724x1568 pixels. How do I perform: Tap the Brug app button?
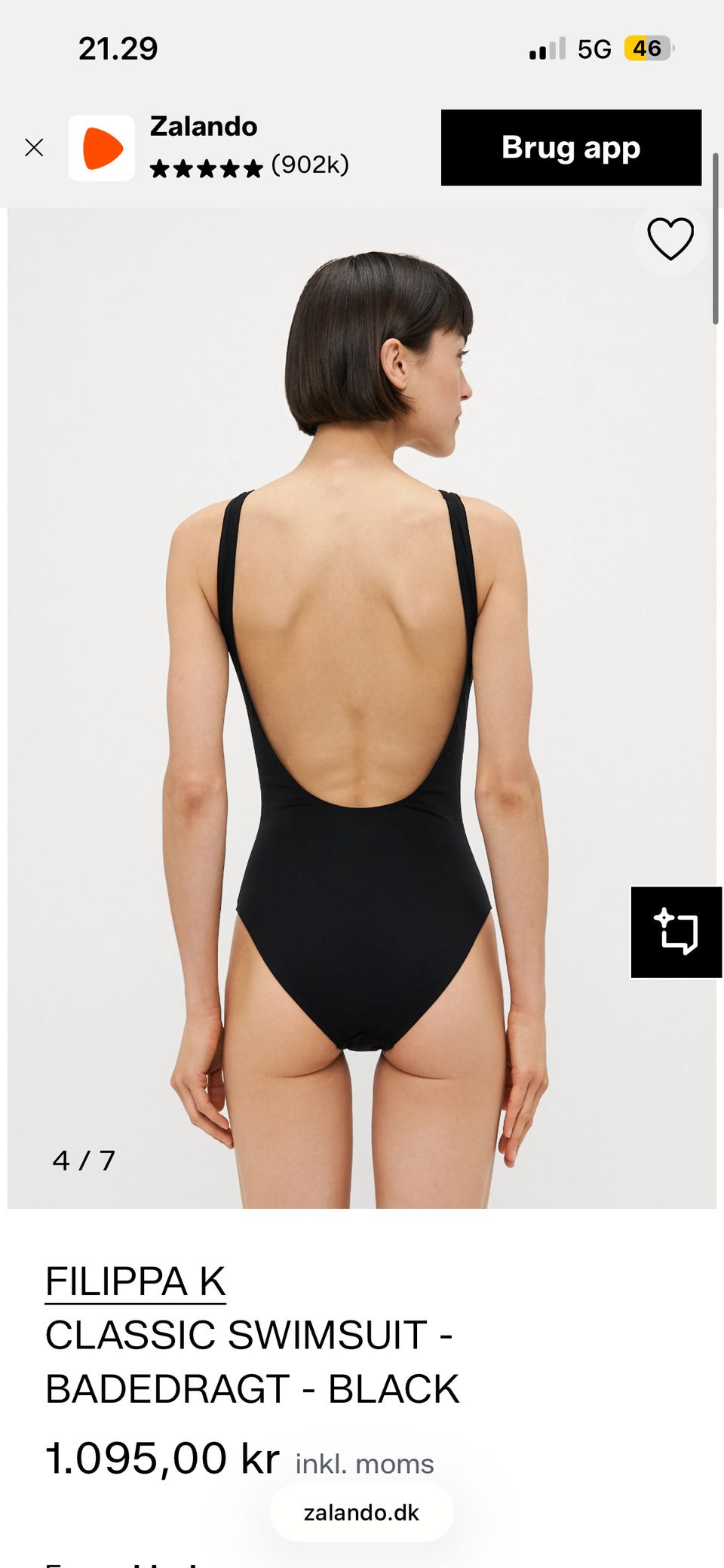[x=571, y=147]
